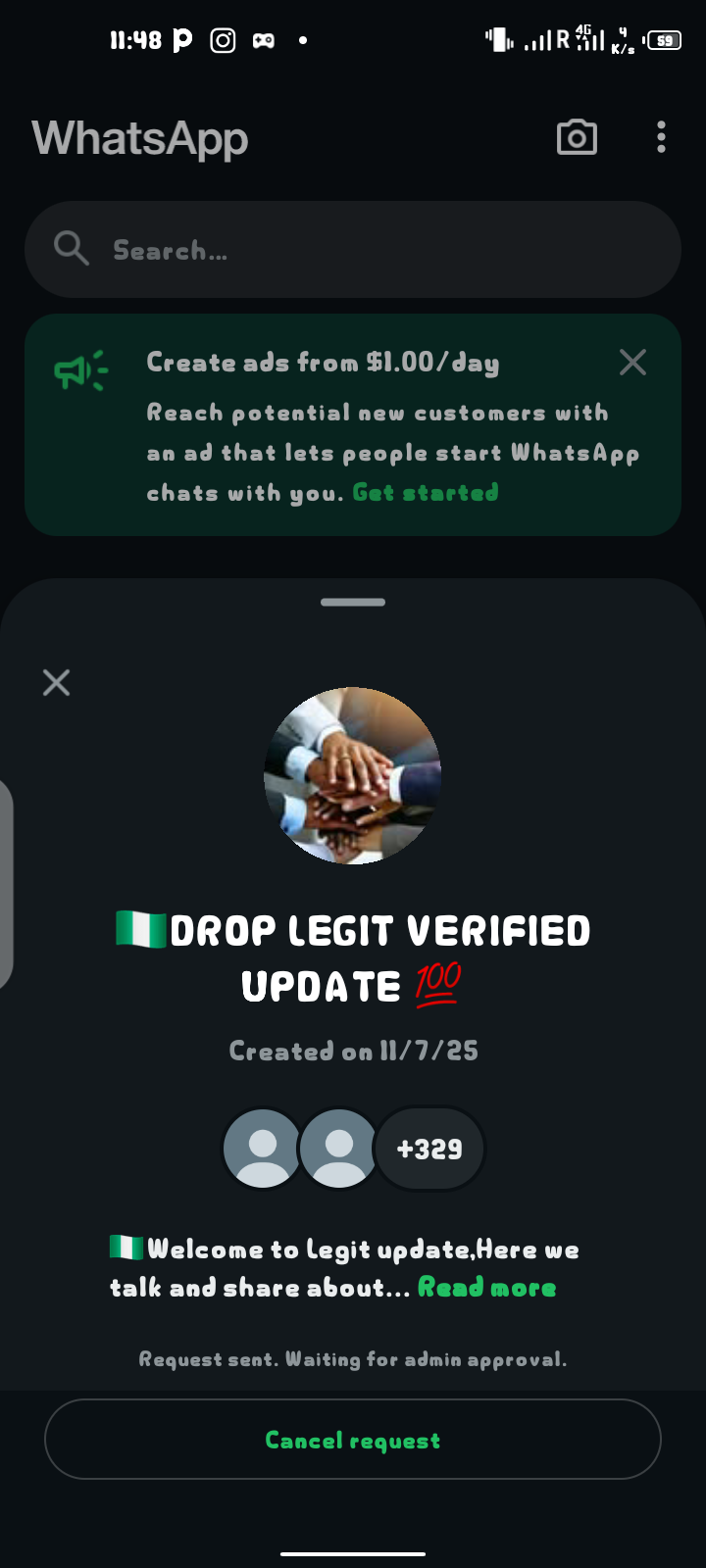The height and width of the screenshot is (1568, 706).
Task: Expand the description with Read more
Action: point(486,1287)
